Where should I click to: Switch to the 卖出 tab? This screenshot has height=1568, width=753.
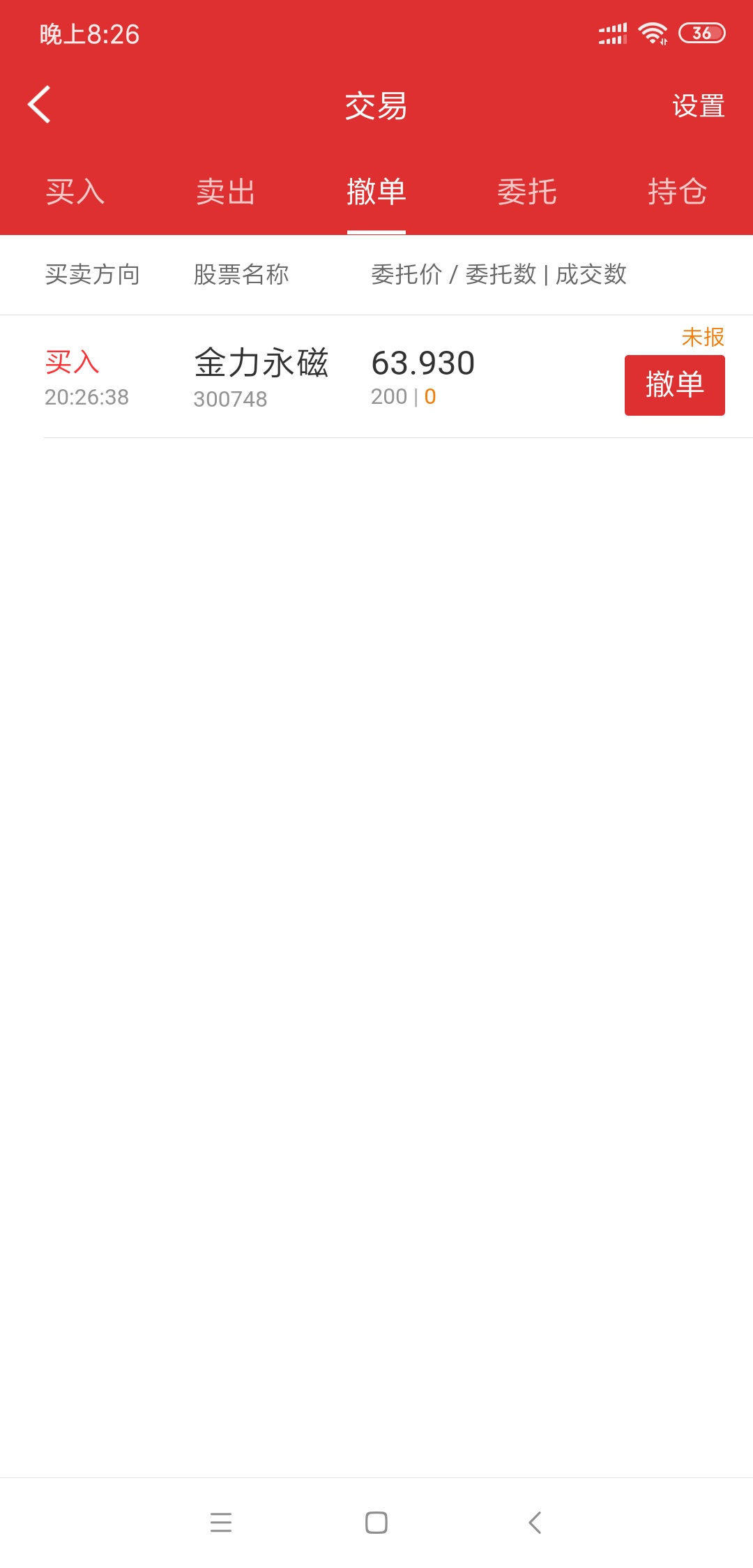226,192
